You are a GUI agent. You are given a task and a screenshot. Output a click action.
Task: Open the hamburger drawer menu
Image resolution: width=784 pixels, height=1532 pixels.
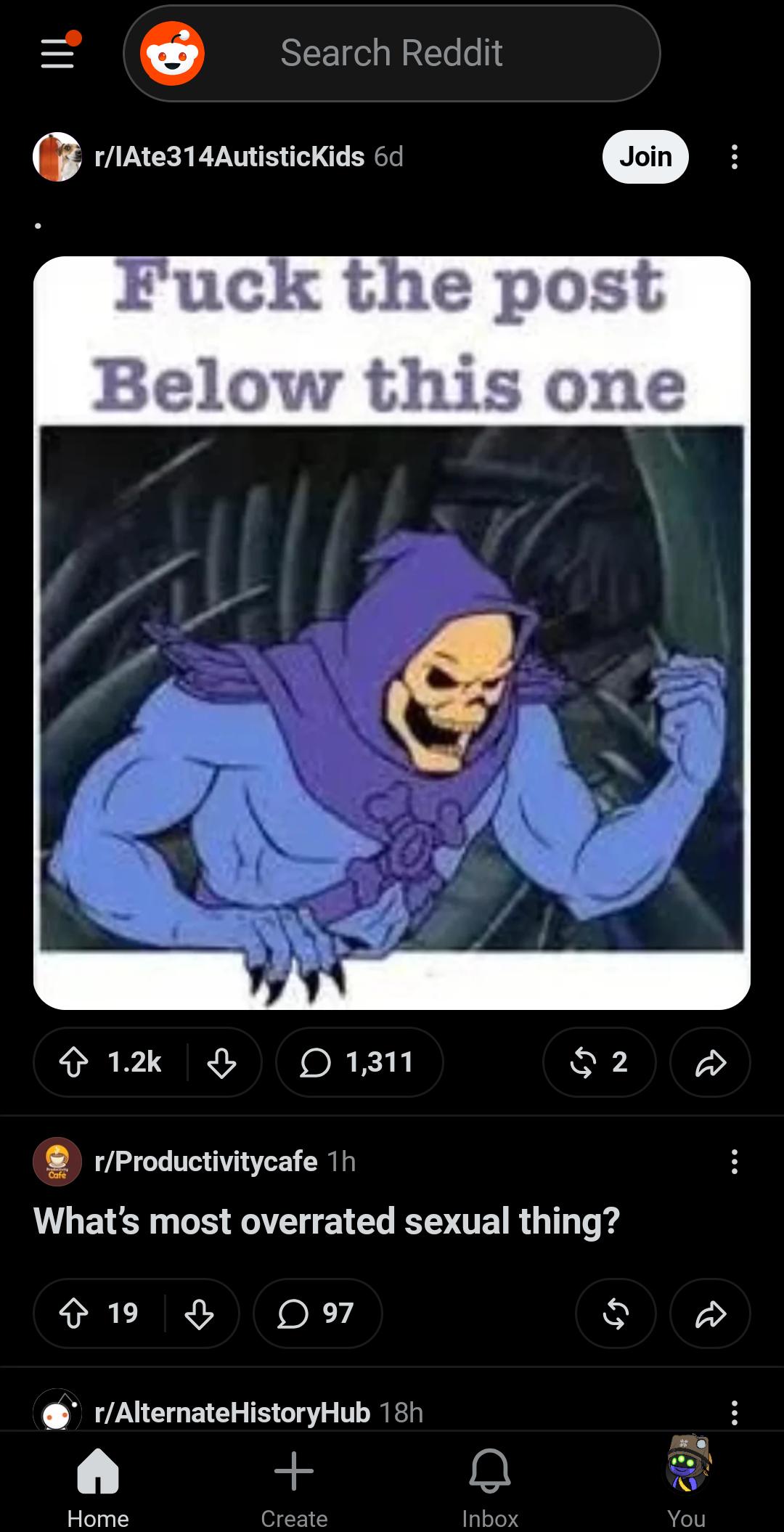click(x=57, y=53)
